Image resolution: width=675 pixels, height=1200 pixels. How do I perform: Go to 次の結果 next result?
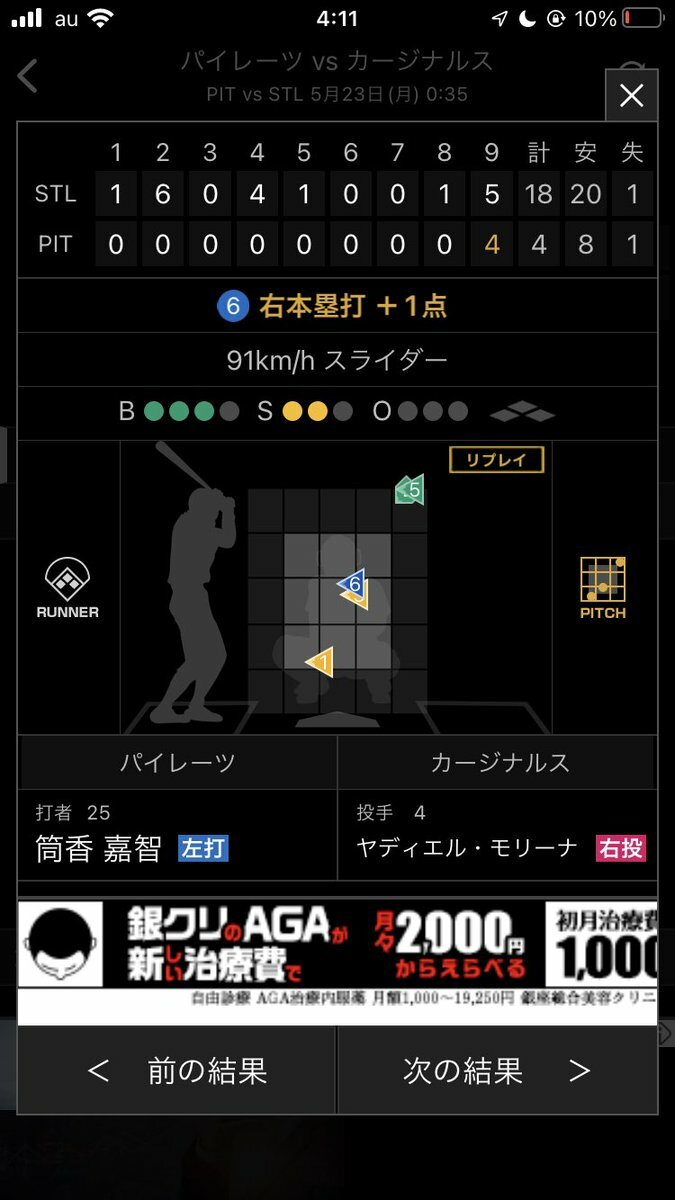pos(497,1071)
